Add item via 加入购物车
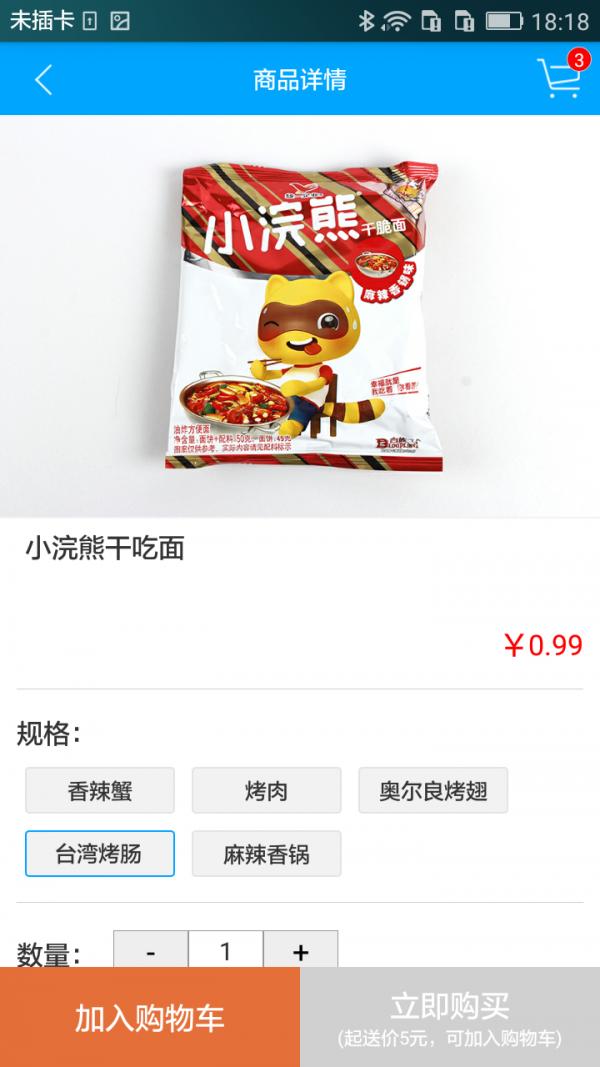 (150, 1018)
